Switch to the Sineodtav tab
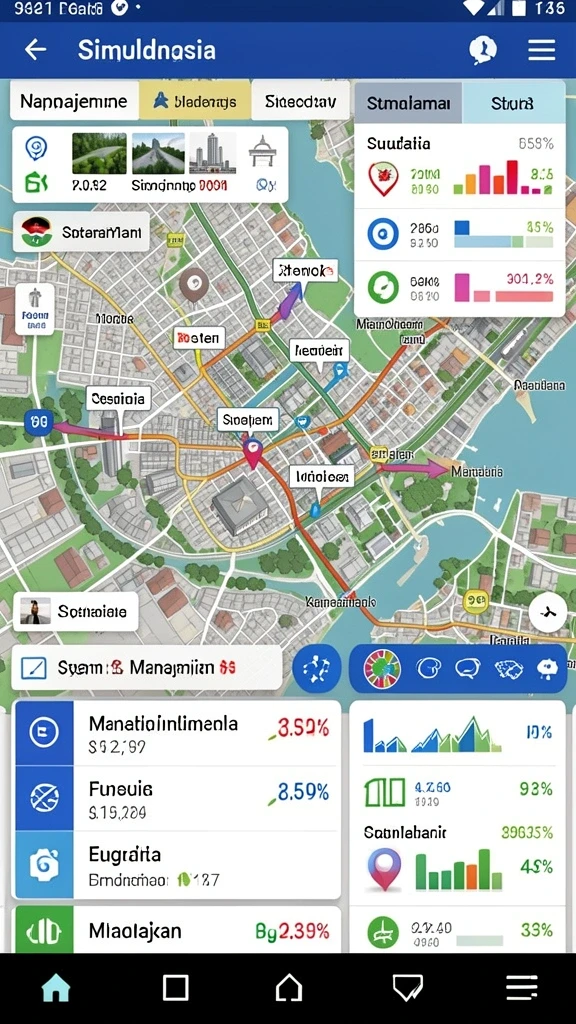This screenshot has height=1024, width=576. point(300,101)
